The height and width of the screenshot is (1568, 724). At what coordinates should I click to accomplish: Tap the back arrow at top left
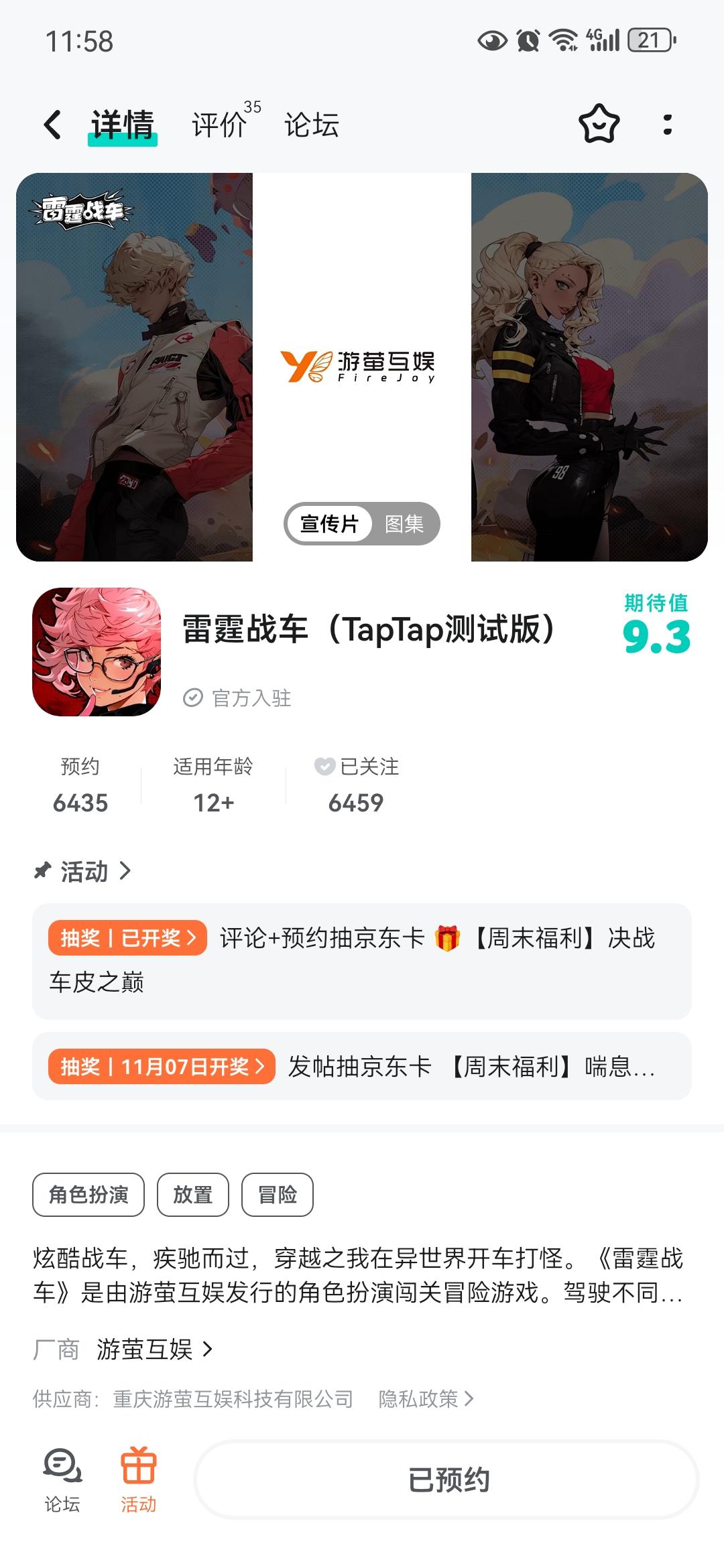tap(50, 125)
